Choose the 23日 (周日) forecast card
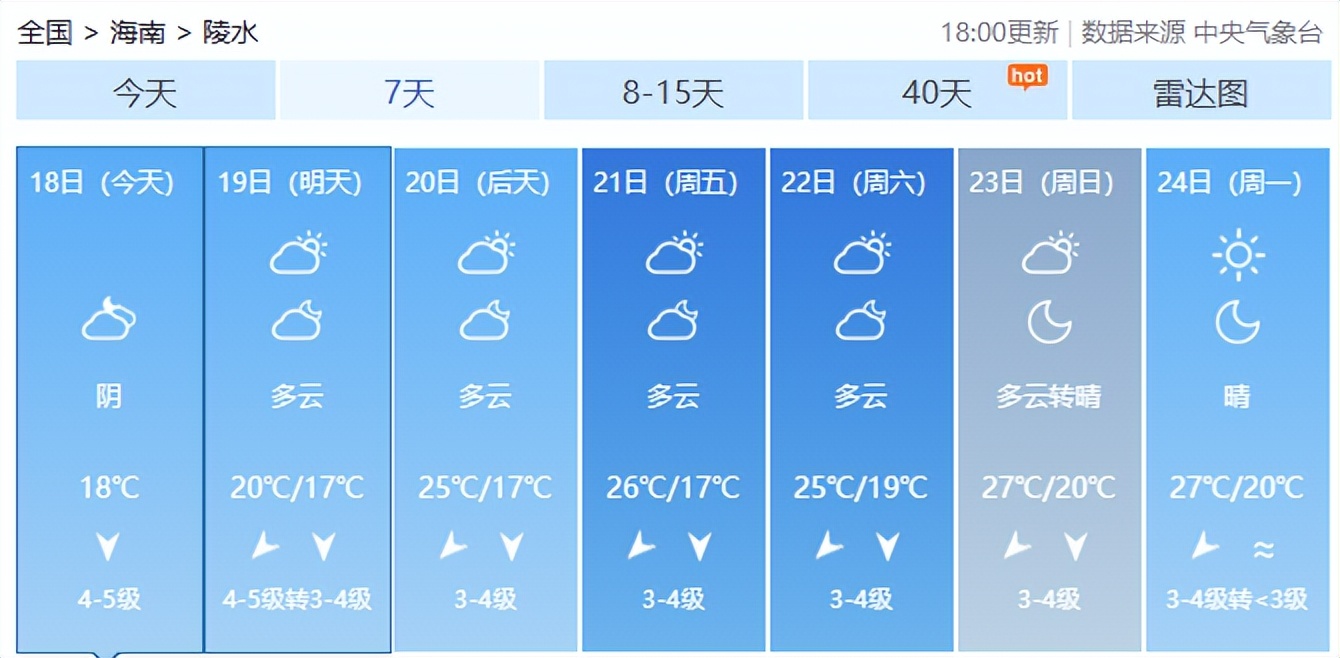The image size is (1340, 658). 1050,400
